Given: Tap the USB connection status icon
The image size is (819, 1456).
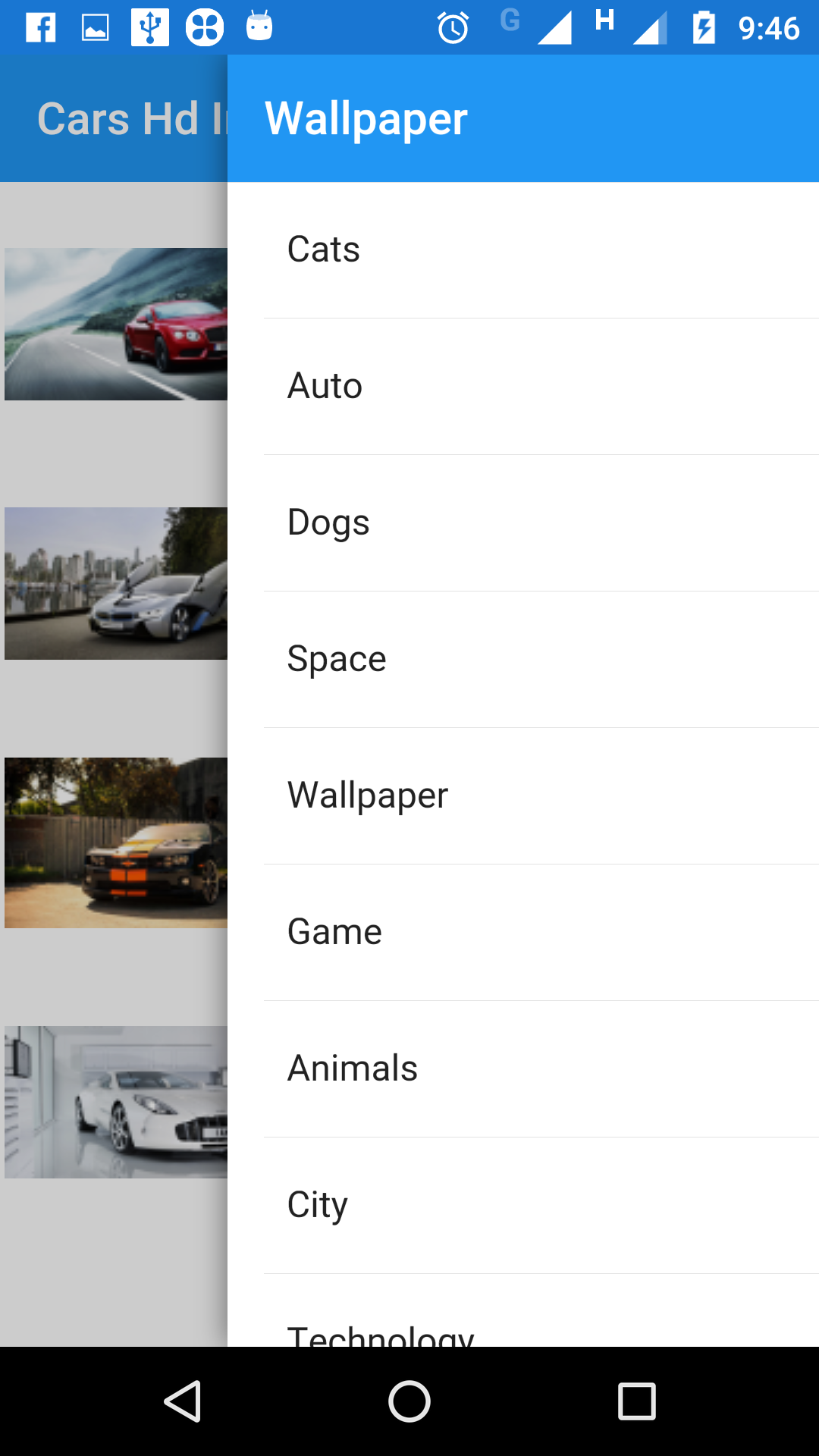Looking at the screenshot, I should click(149, 27).
